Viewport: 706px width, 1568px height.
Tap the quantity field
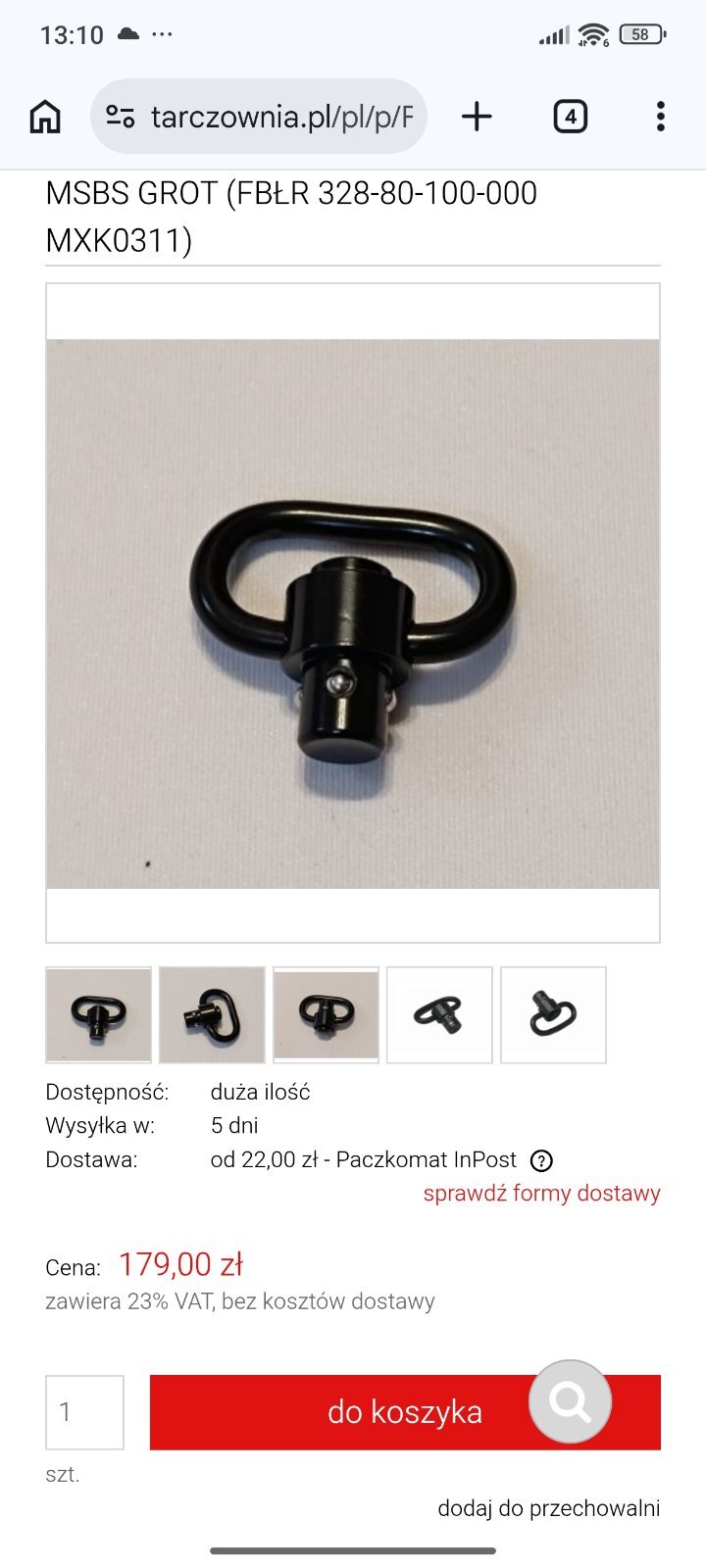84,1412
